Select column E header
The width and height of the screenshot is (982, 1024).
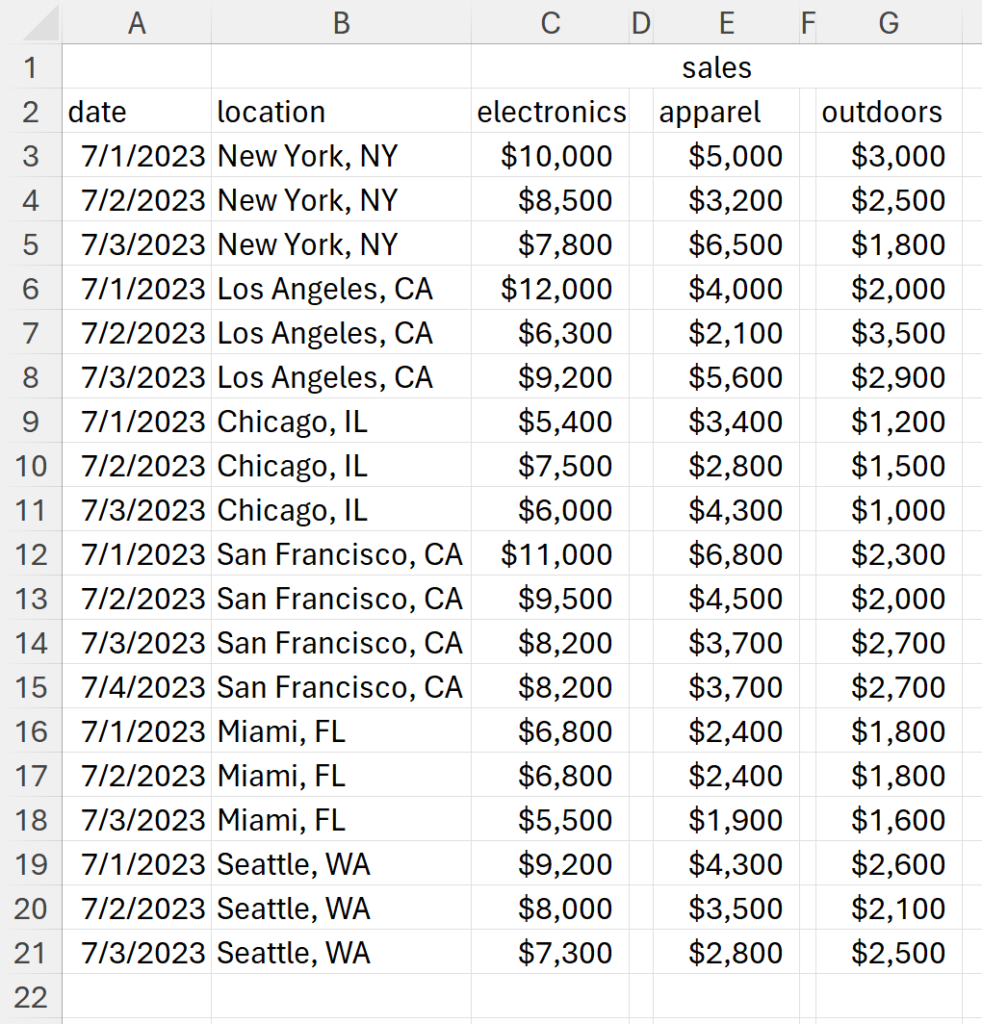coord(726,22)
